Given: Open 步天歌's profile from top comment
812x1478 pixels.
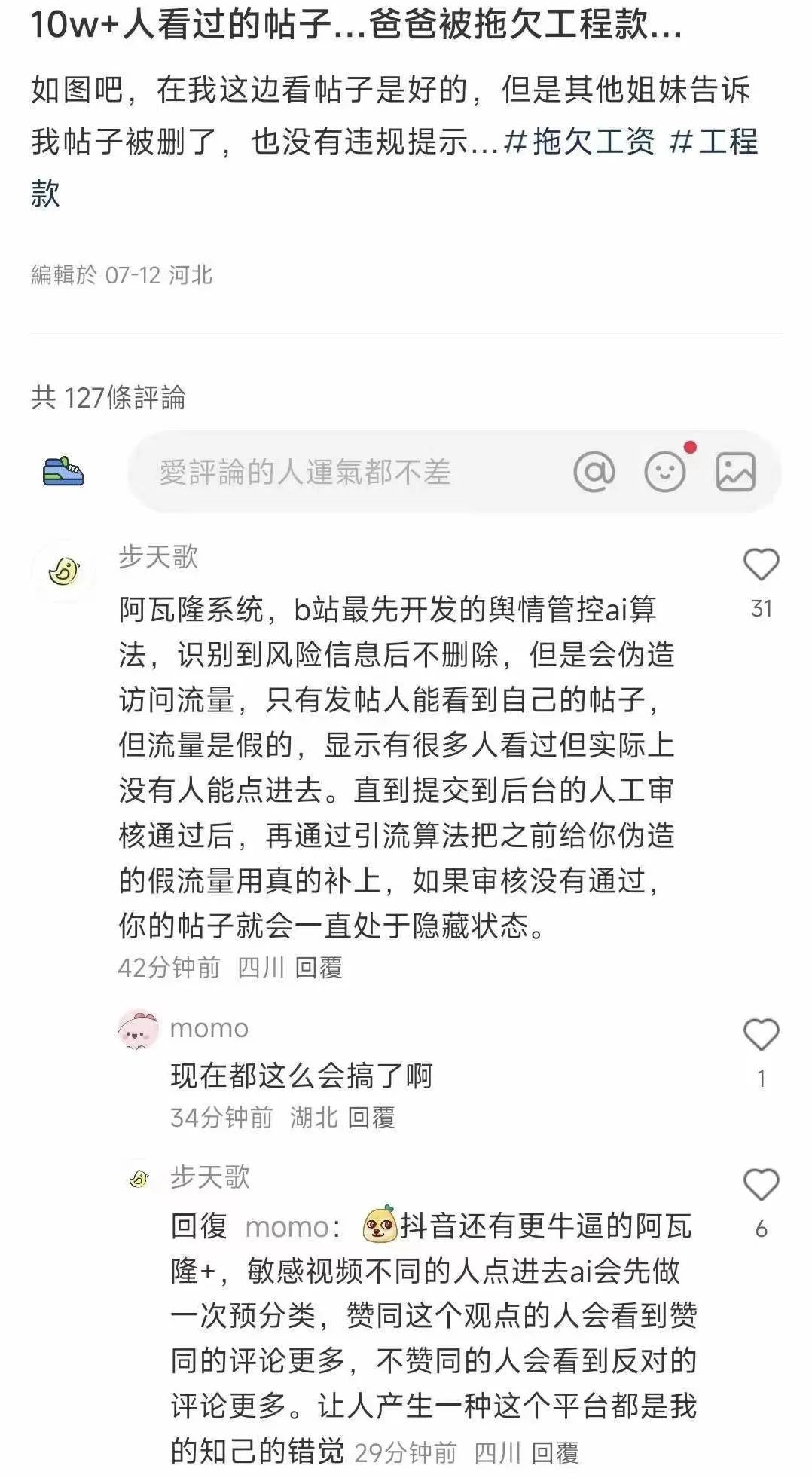Looking at the screenshot, I should (x=65, y=571).
